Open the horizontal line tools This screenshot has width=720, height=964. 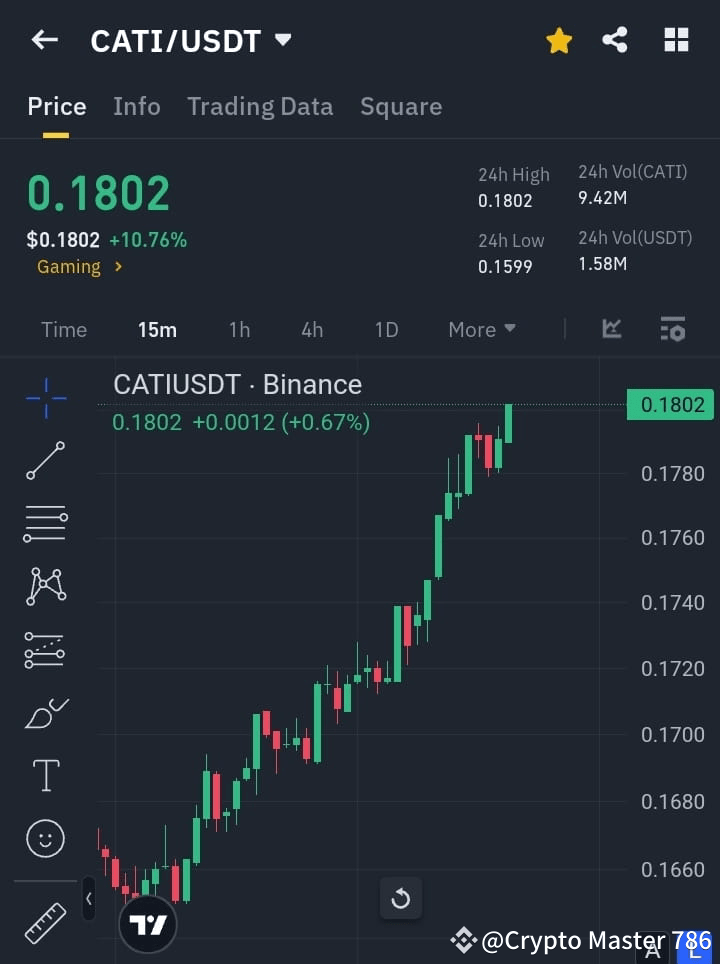pyautogui.click(x=45, y=524)
